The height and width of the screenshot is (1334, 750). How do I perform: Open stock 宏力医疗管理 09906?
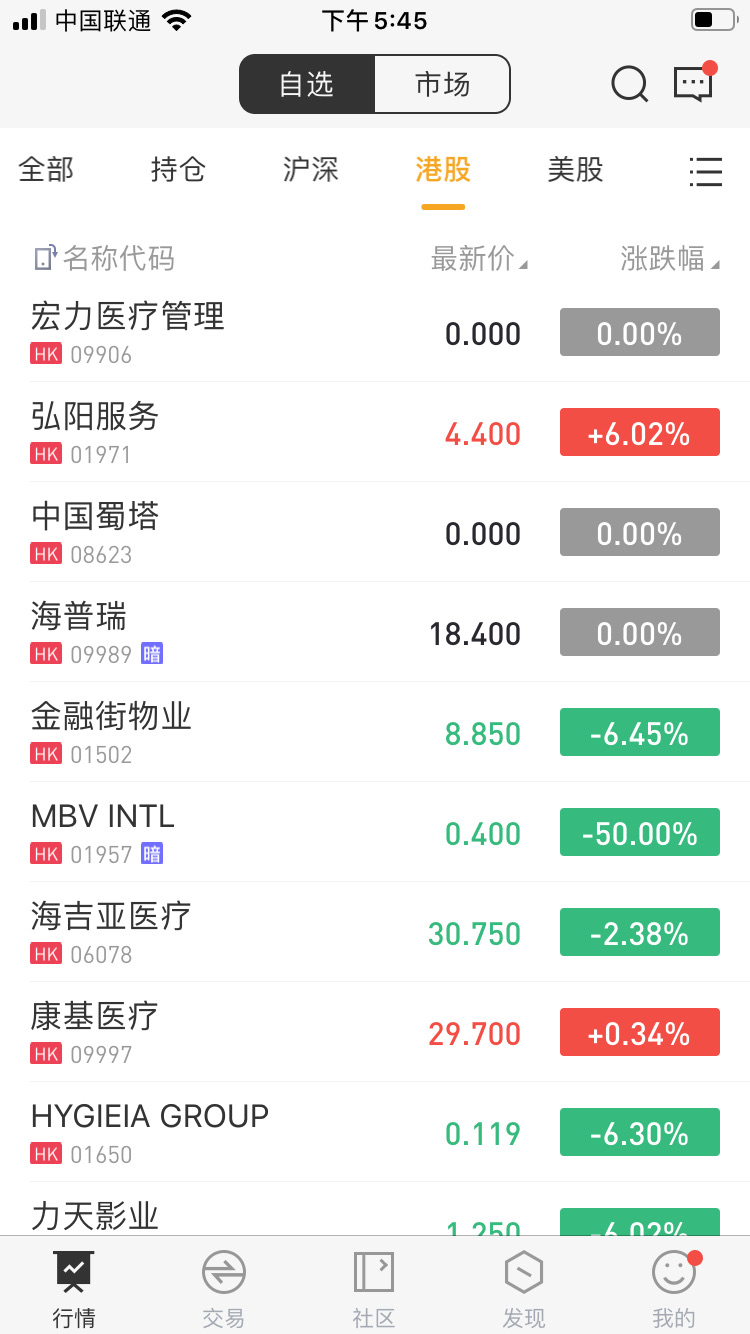pyautogui.click(x=375, y=332)
